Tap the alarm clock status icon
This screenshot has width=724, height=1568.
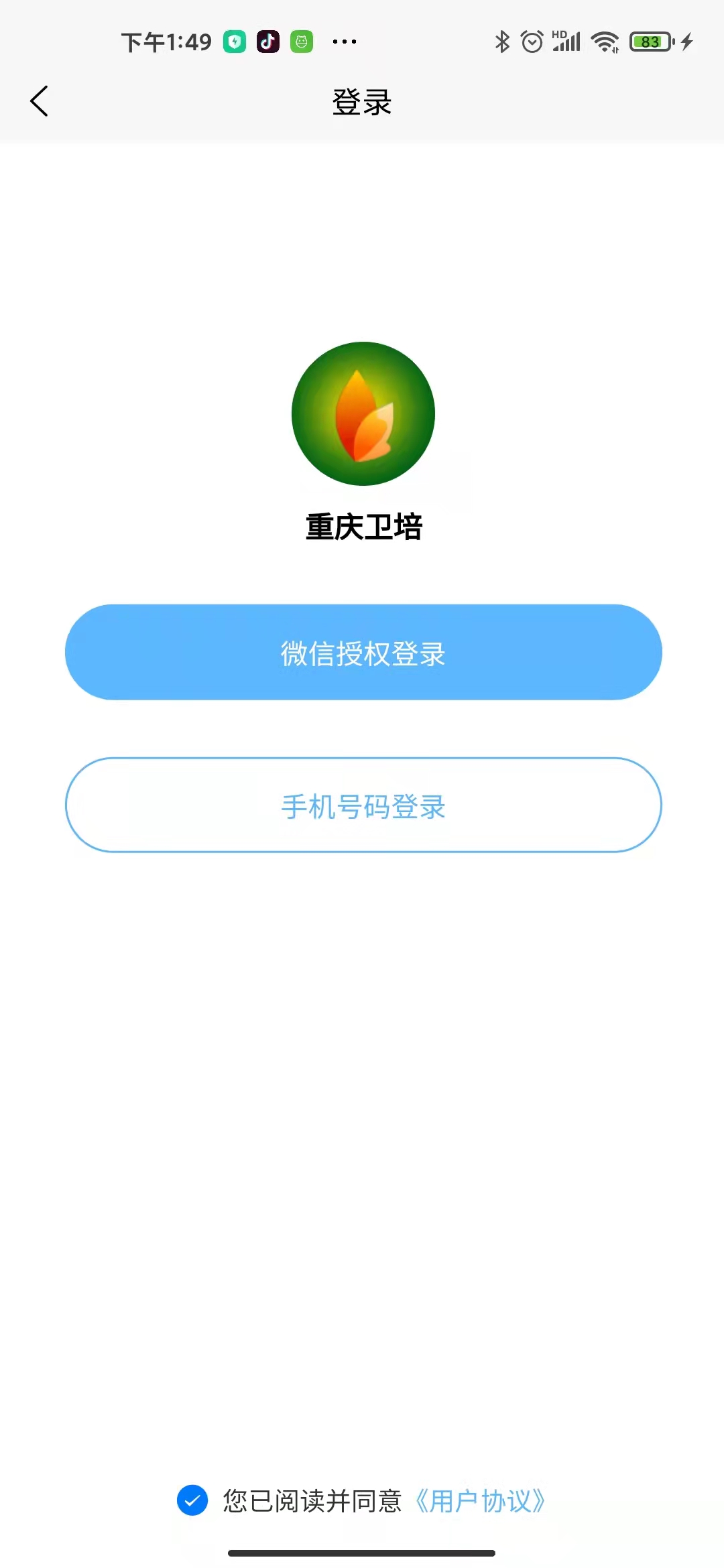tap(532, 41)
